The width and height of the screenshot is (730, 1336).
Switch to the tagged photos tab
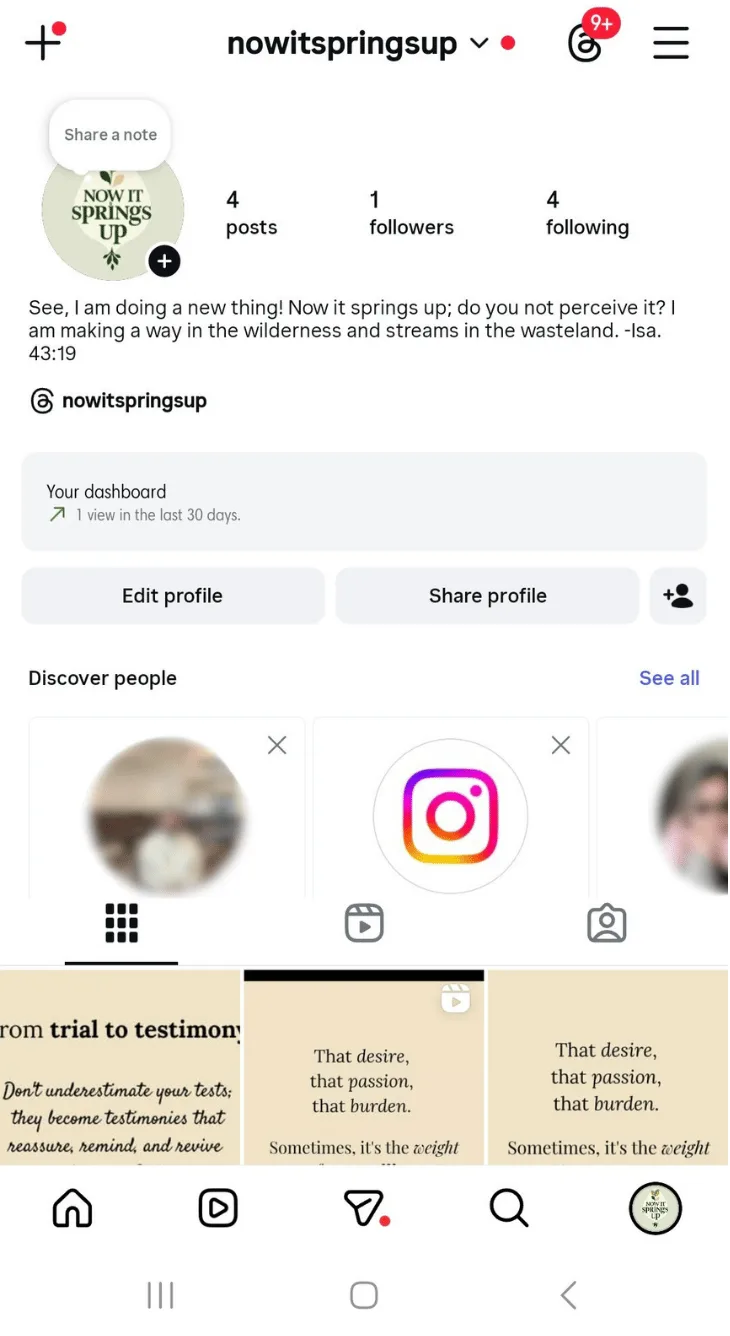[606, 923]
